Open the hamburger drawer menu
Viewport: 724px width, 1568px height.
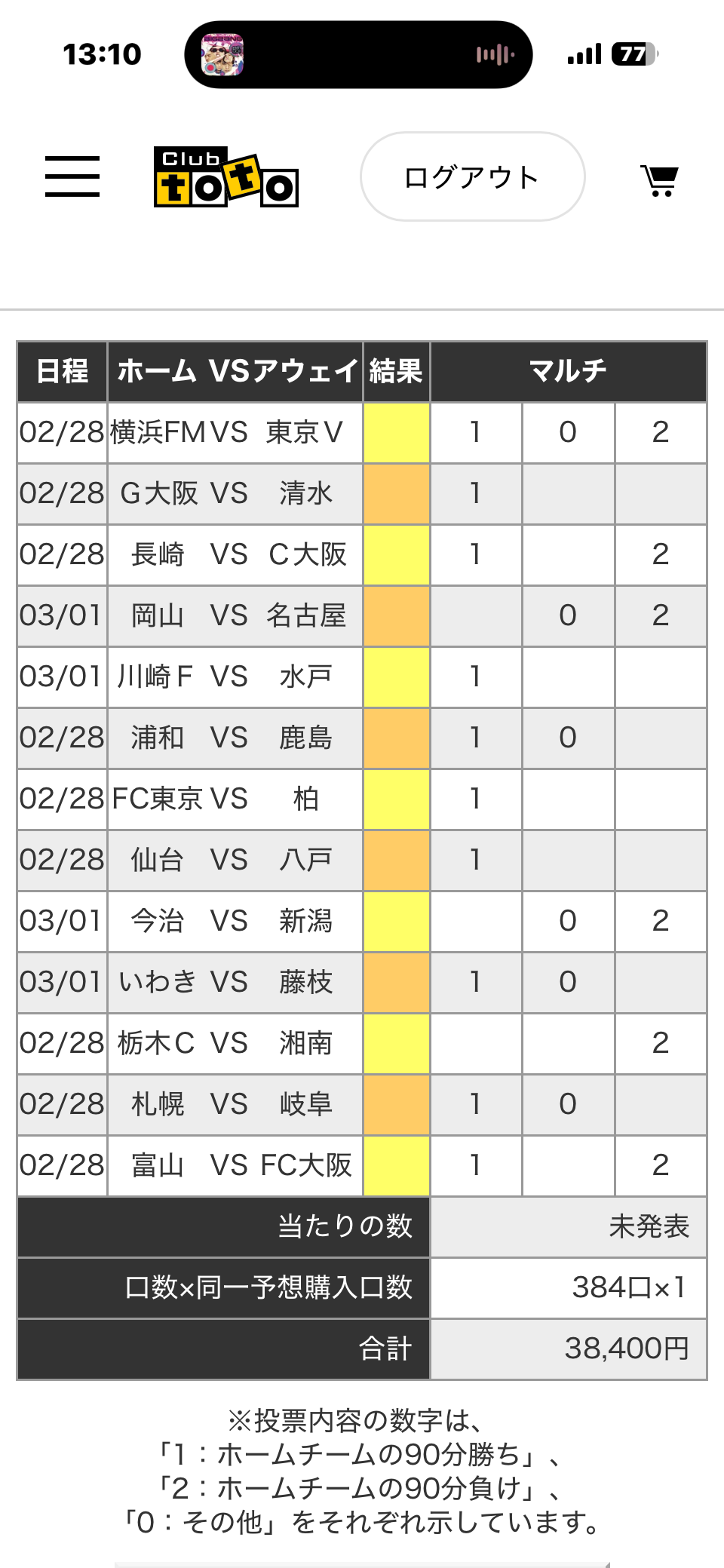coord(72,177)
